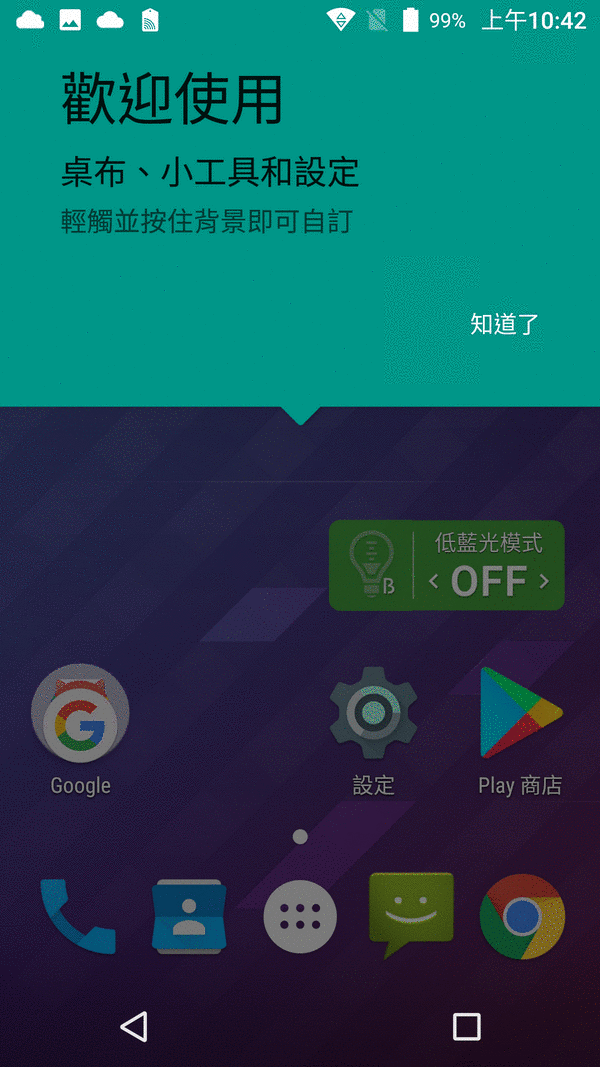The image size is (600, 1067).
Task: Launch Play 商店
Action: [520, 713]
